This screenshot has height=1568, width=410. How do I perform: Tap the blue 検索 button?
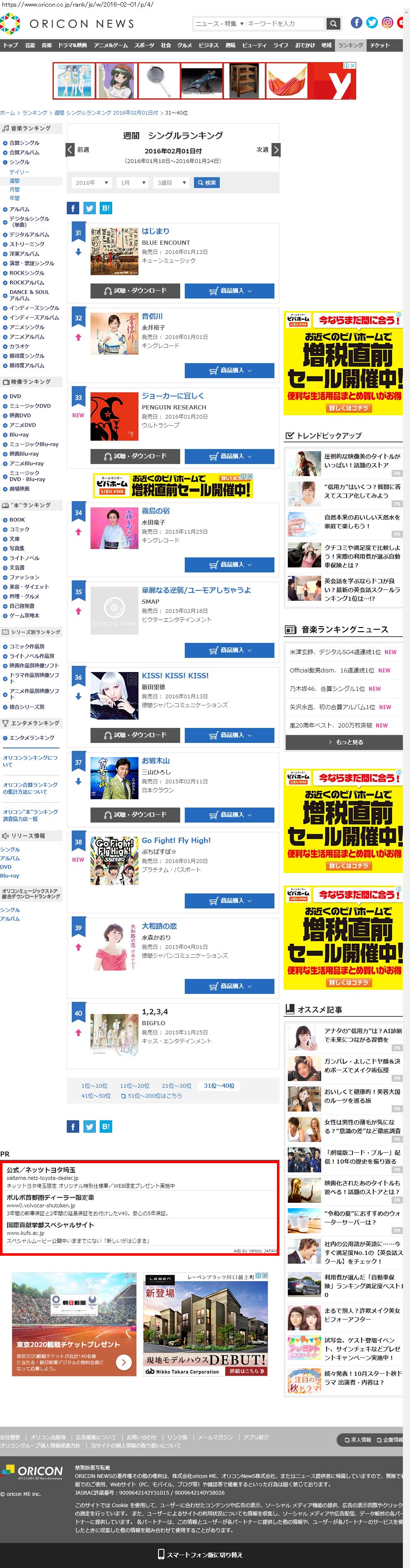(206, 183)
